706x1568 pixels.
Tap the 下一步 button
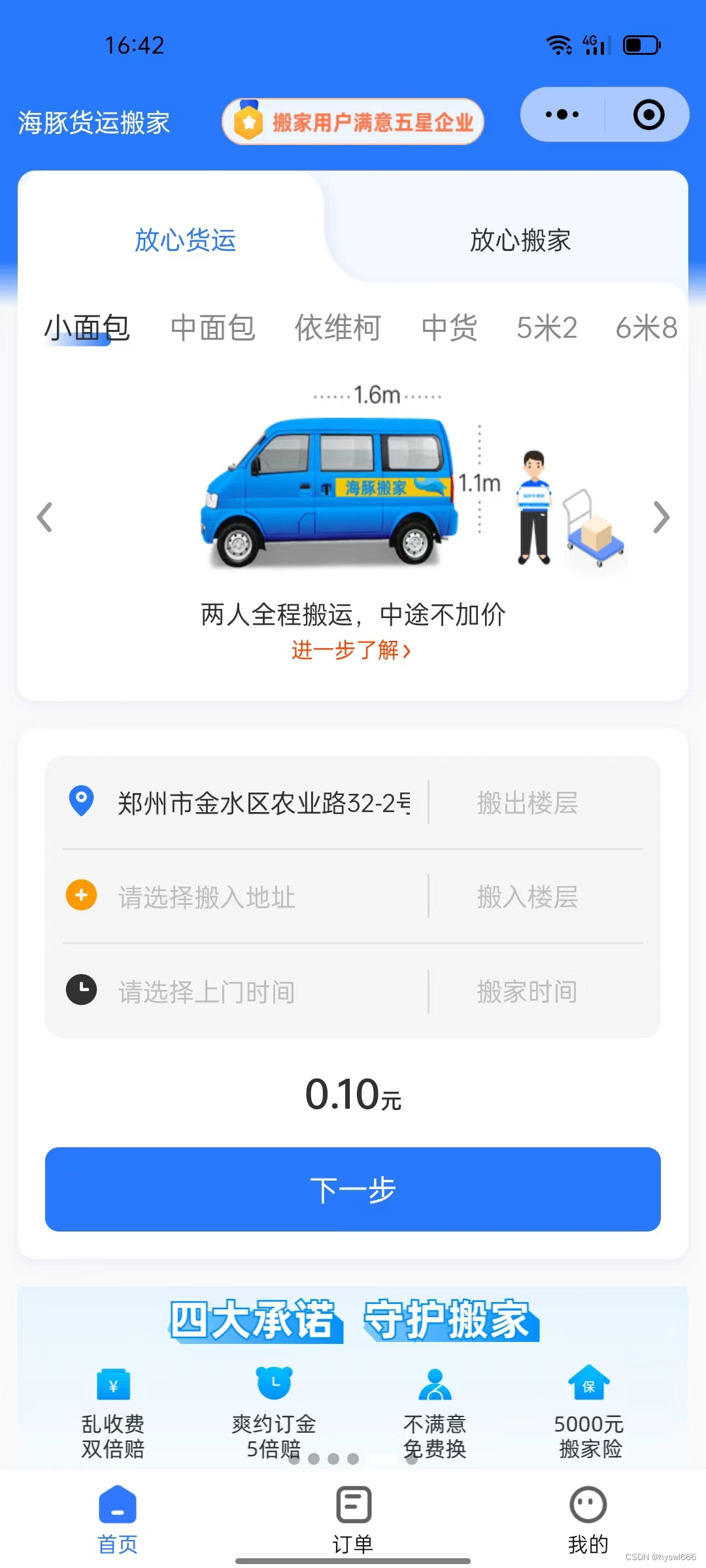[x=353, y=1189]
